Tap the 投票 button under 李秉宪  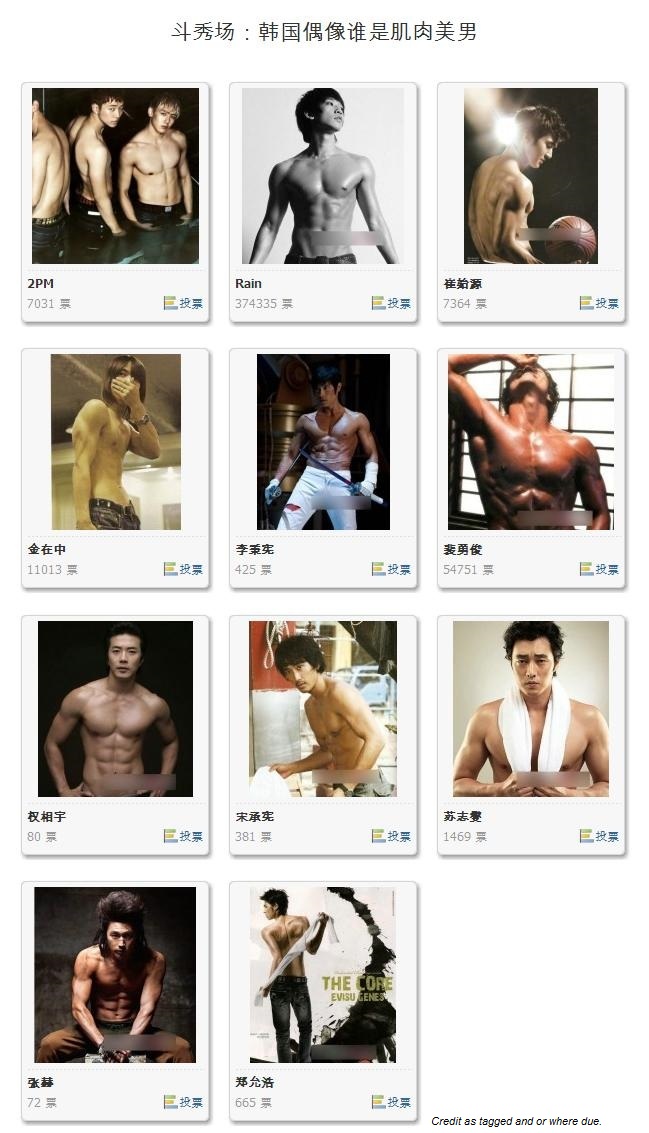pyautogui.click(x=392, y=569)
